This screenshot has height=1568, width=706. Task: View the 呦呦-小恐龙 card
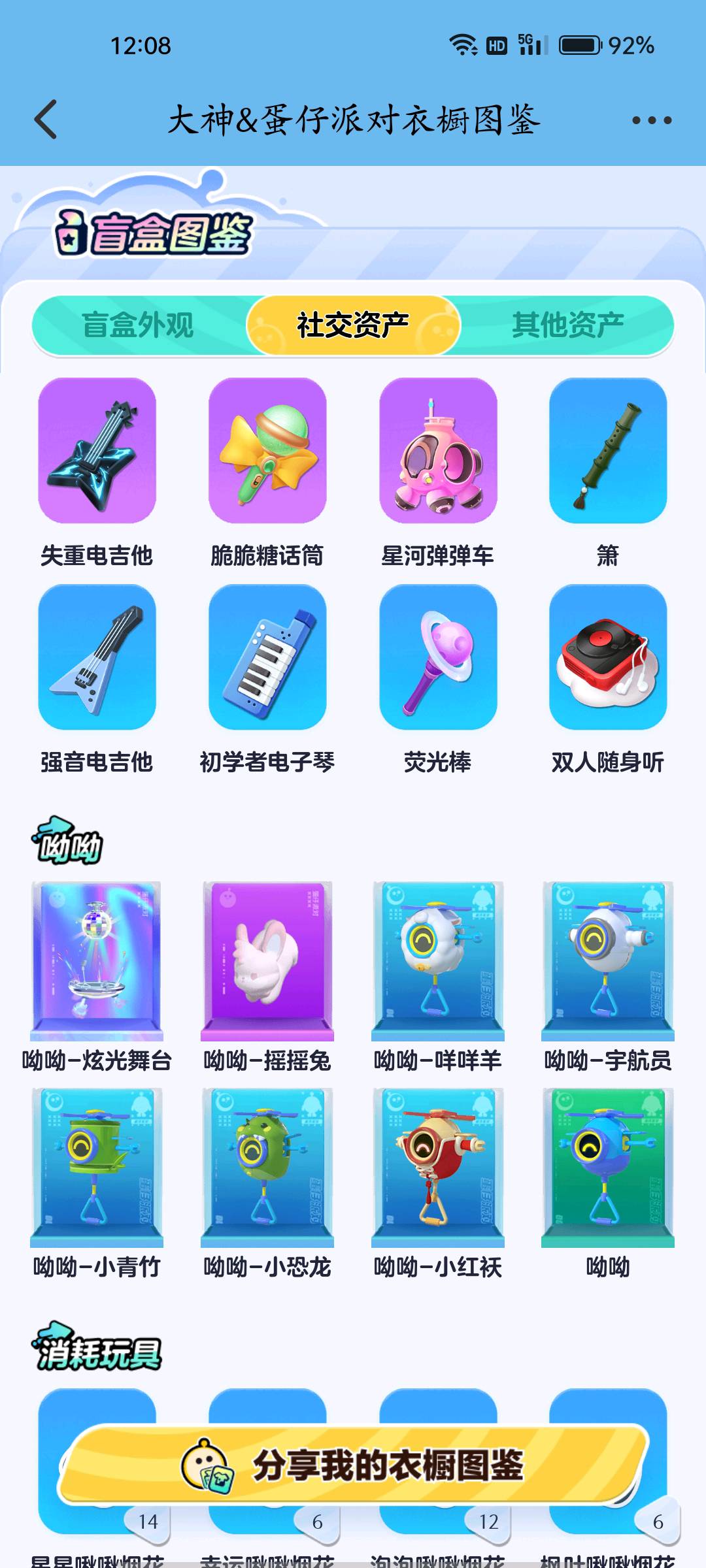[x=267, y=1168]
